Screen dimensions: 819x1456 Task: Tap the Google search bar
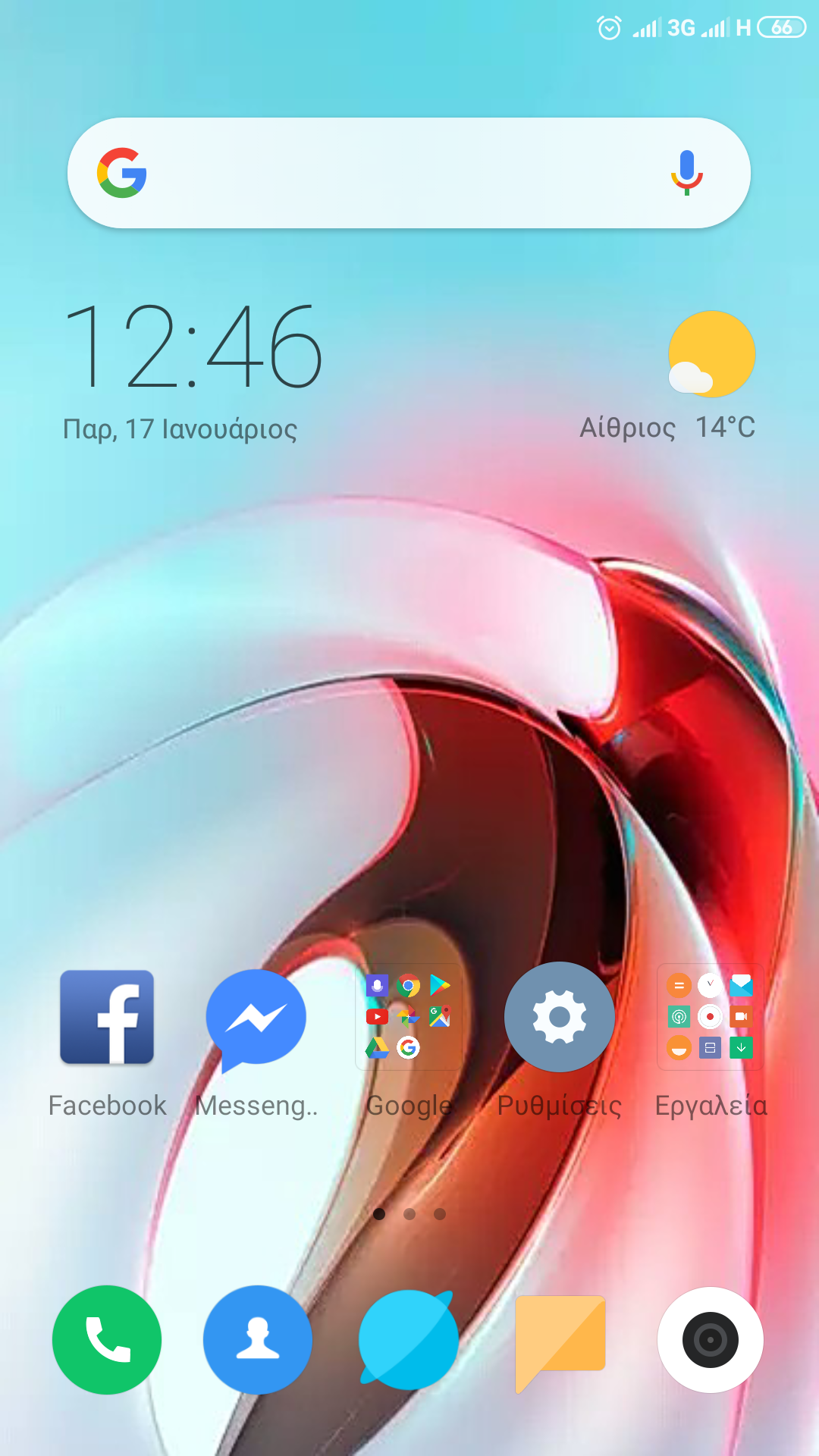pyautogui.click(x=394, y=173)
